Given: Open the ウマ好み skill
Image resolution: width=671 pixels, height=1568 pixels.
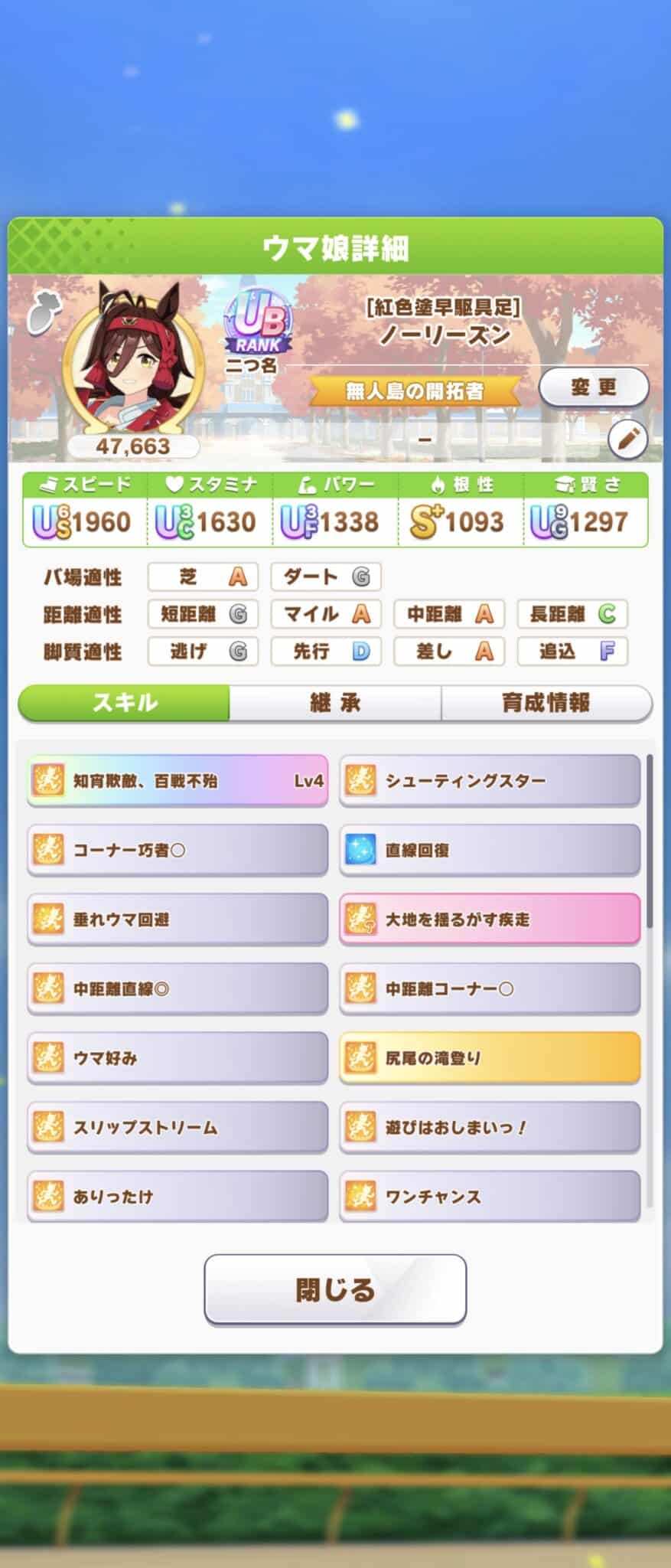Looking at the screenshot, I should tap(178, 1057).
